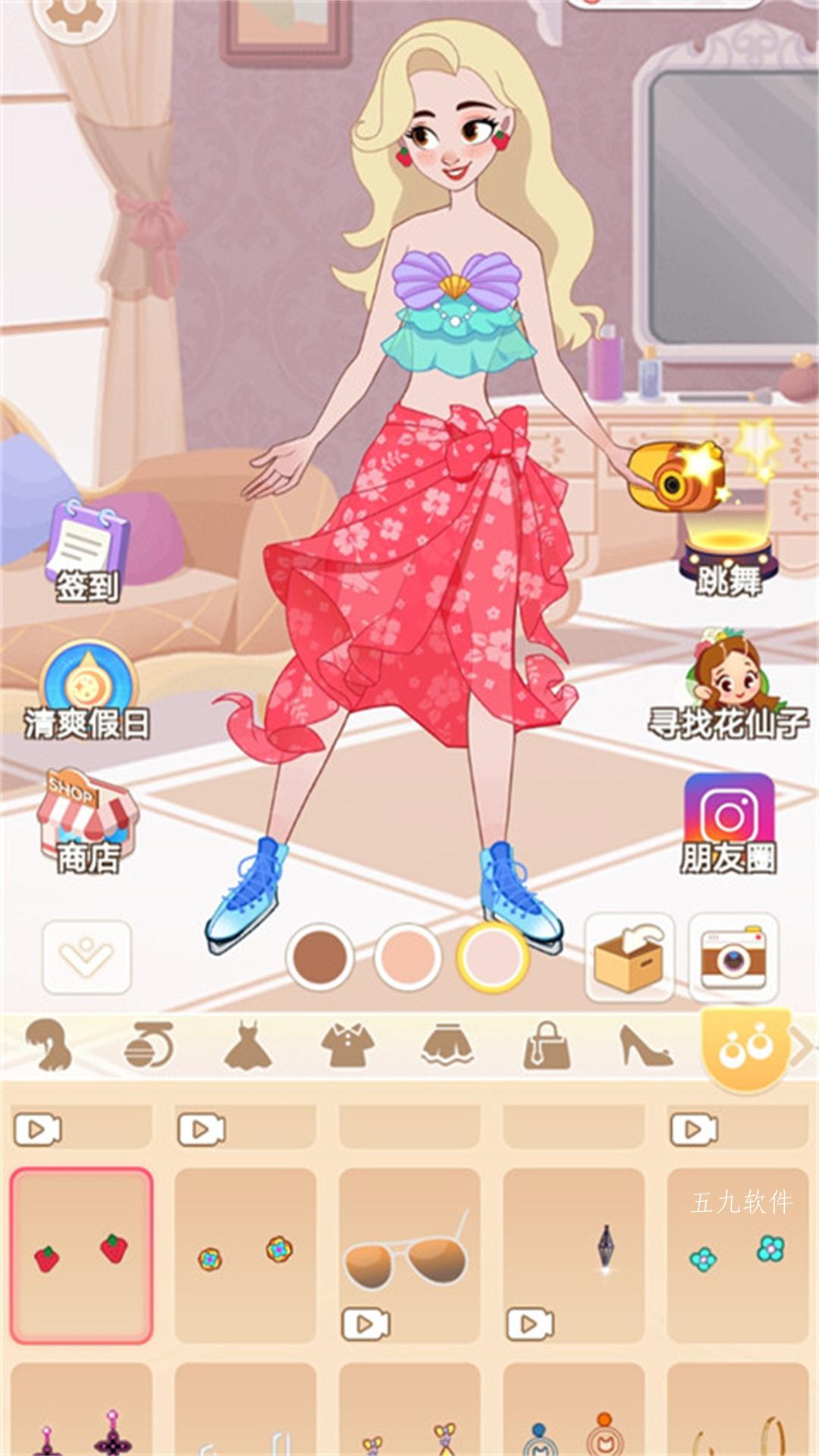
Task: Open the tissue box icon
Action: click(629, 958)
